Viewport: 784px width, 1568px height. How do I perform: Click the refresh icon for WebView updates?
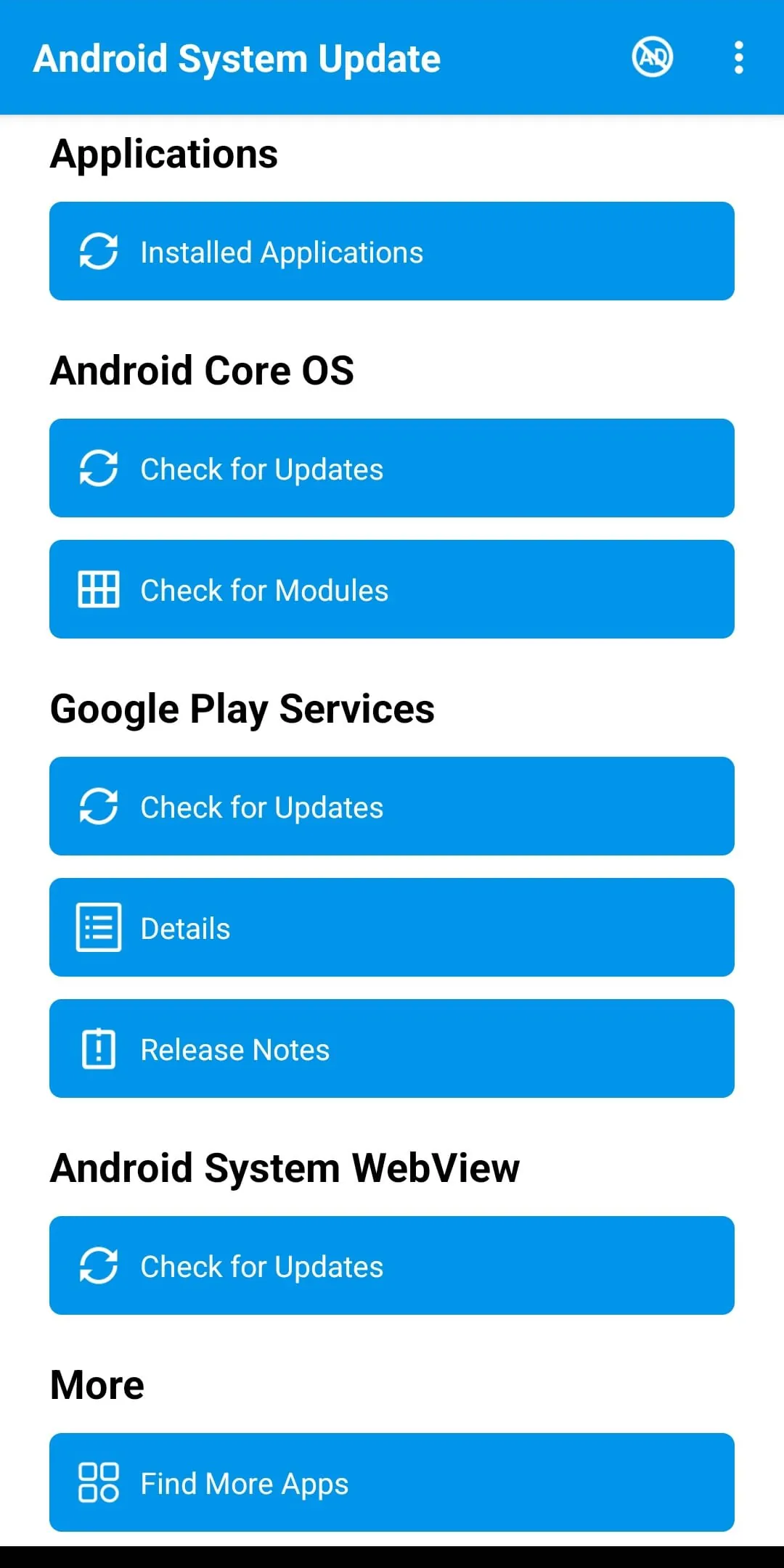click(99, 1265)
